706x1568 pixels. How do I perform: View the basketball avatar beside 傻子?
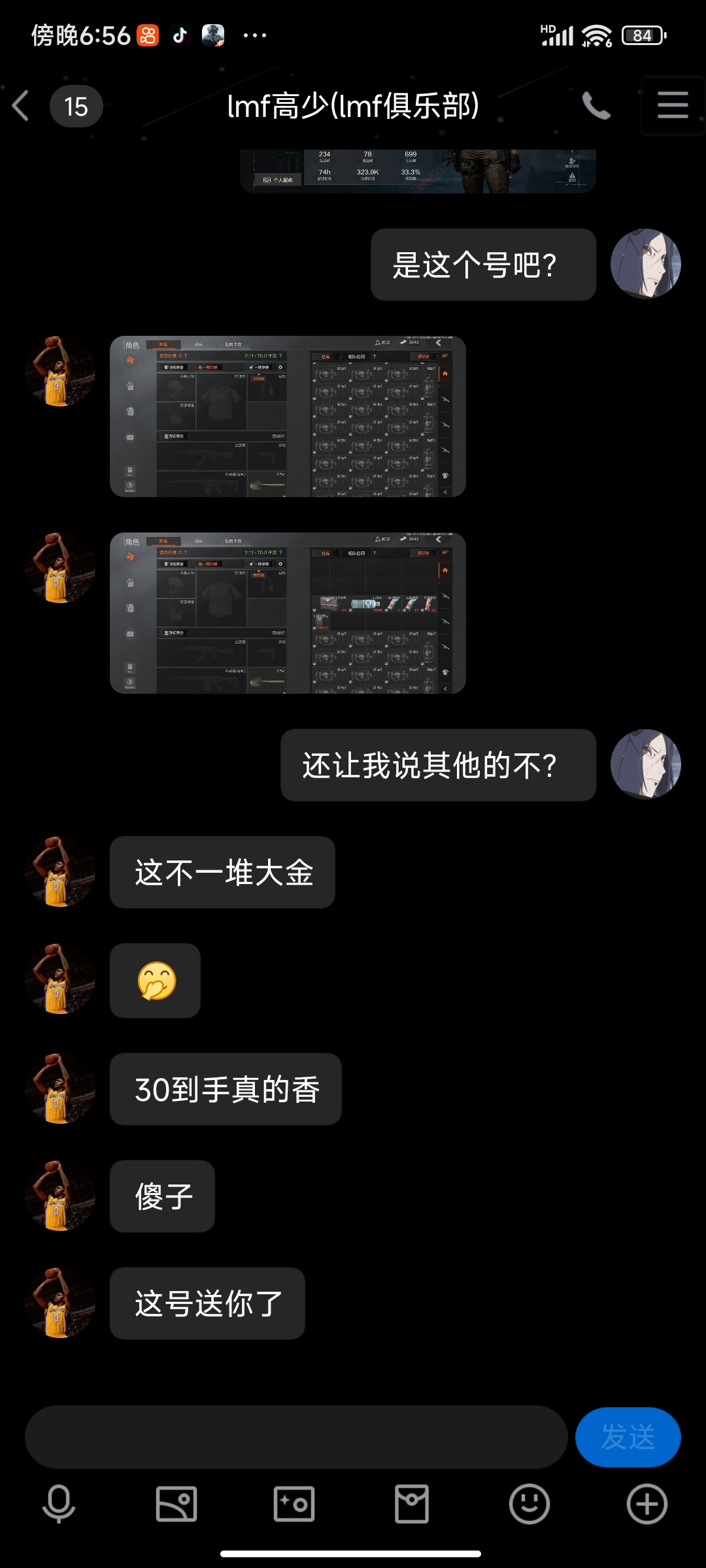coord(60,1196)
